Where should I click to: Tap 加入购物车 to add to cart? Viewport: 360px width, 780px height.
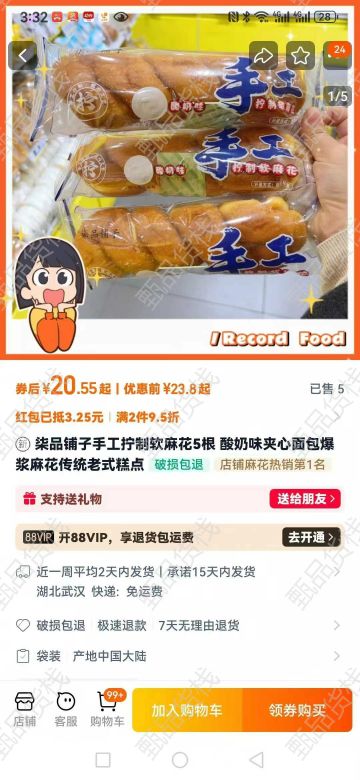point(187,710)
